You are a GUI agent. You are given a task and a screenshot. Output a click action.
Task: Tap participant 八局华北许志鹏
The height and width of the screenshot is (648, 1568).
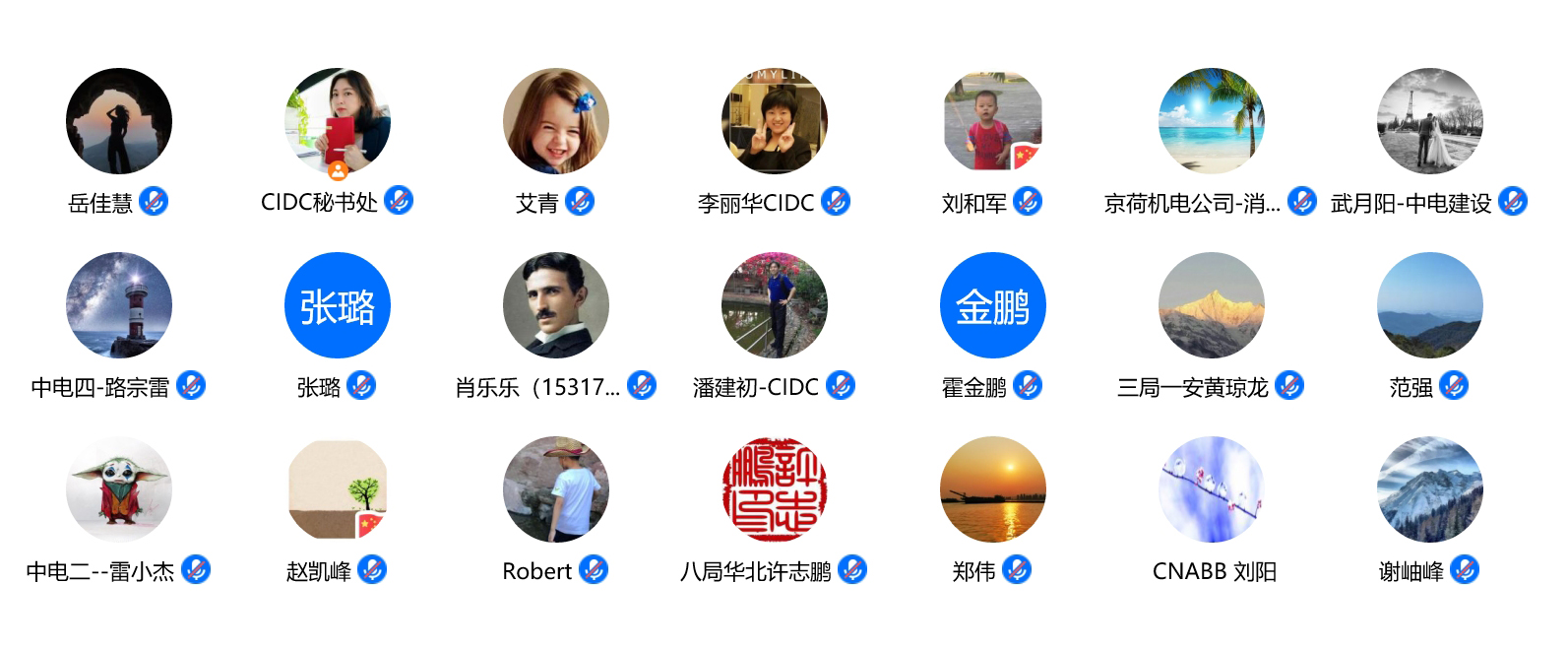click(x=774, y=489)
